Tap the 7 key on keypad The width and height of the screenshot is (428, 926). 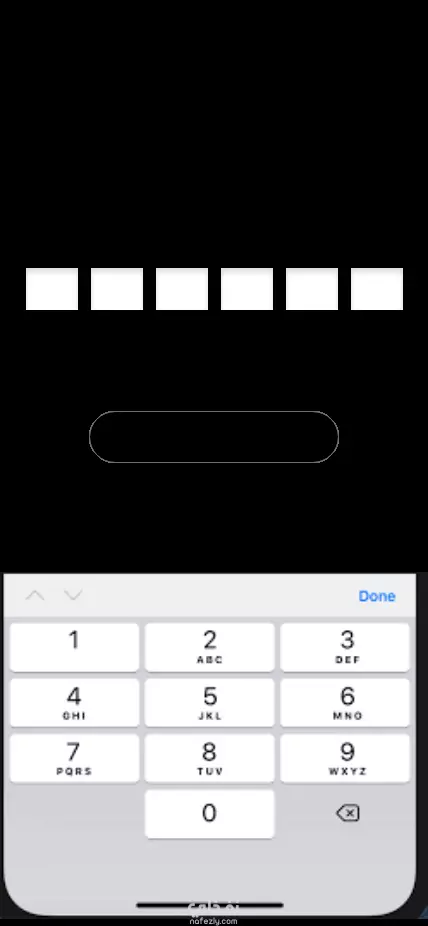(74, 758)
